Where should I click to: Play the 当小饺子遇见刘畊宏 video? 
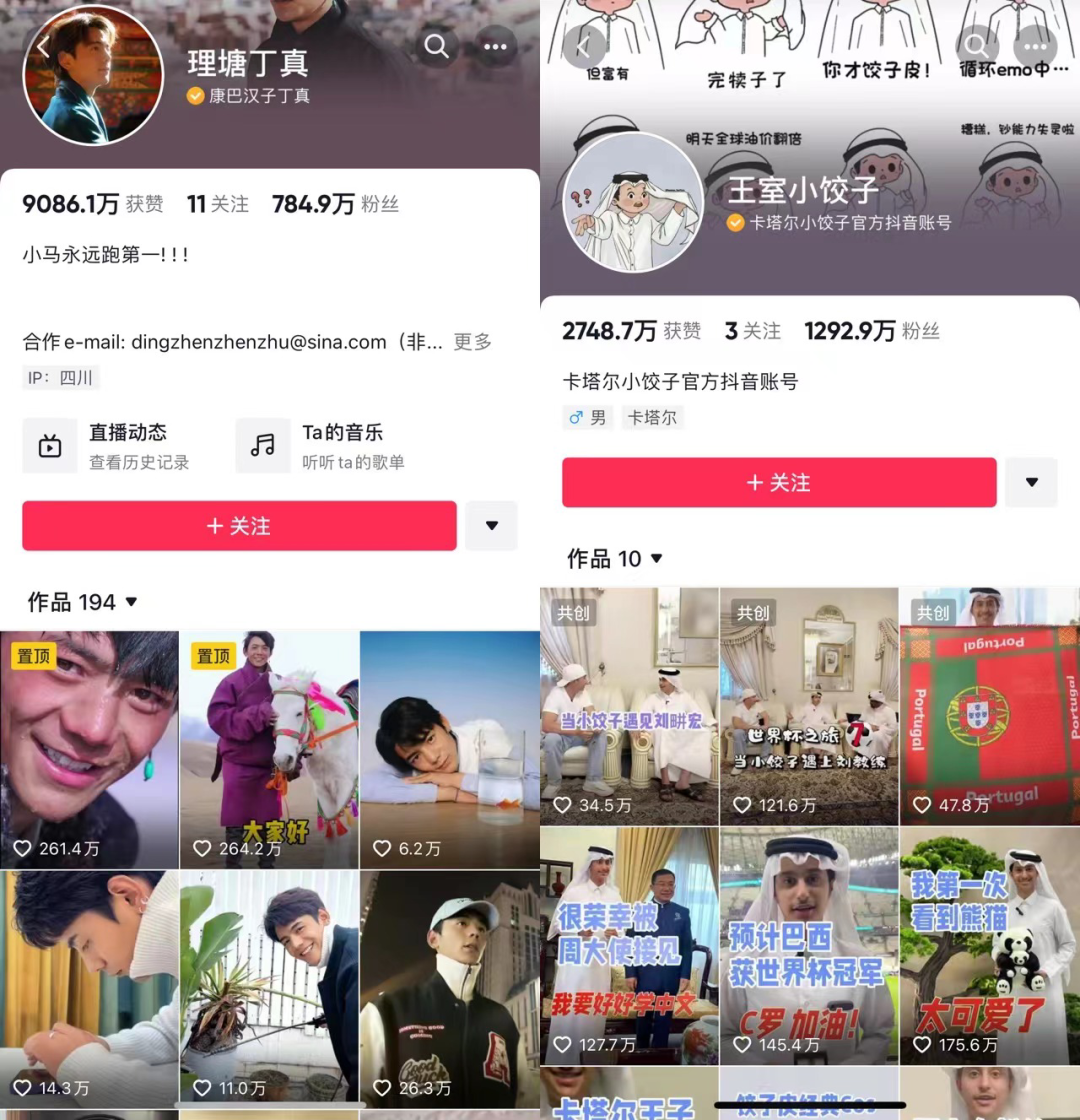click(629, 706)
